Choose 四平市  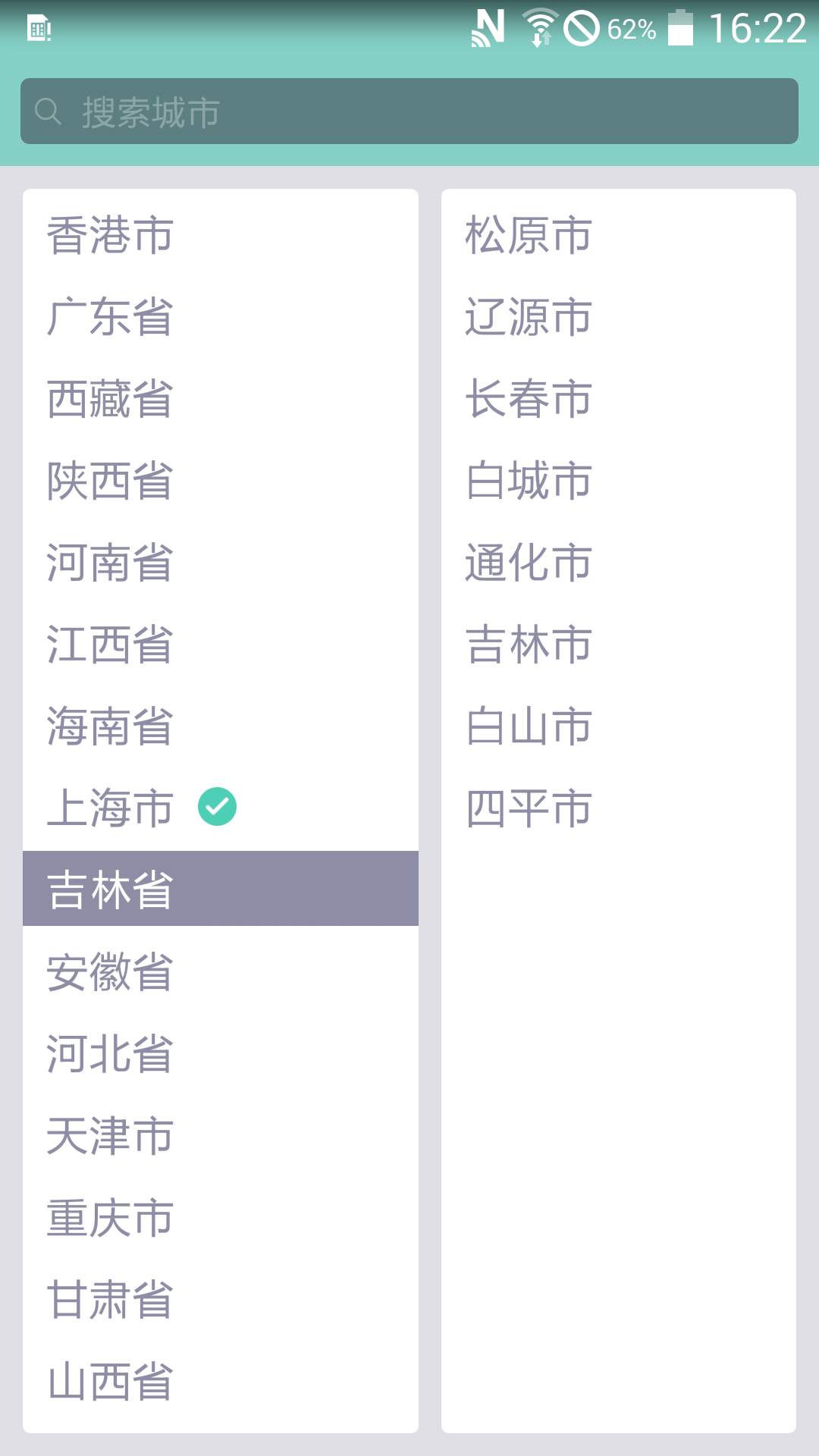click(619, 808)
